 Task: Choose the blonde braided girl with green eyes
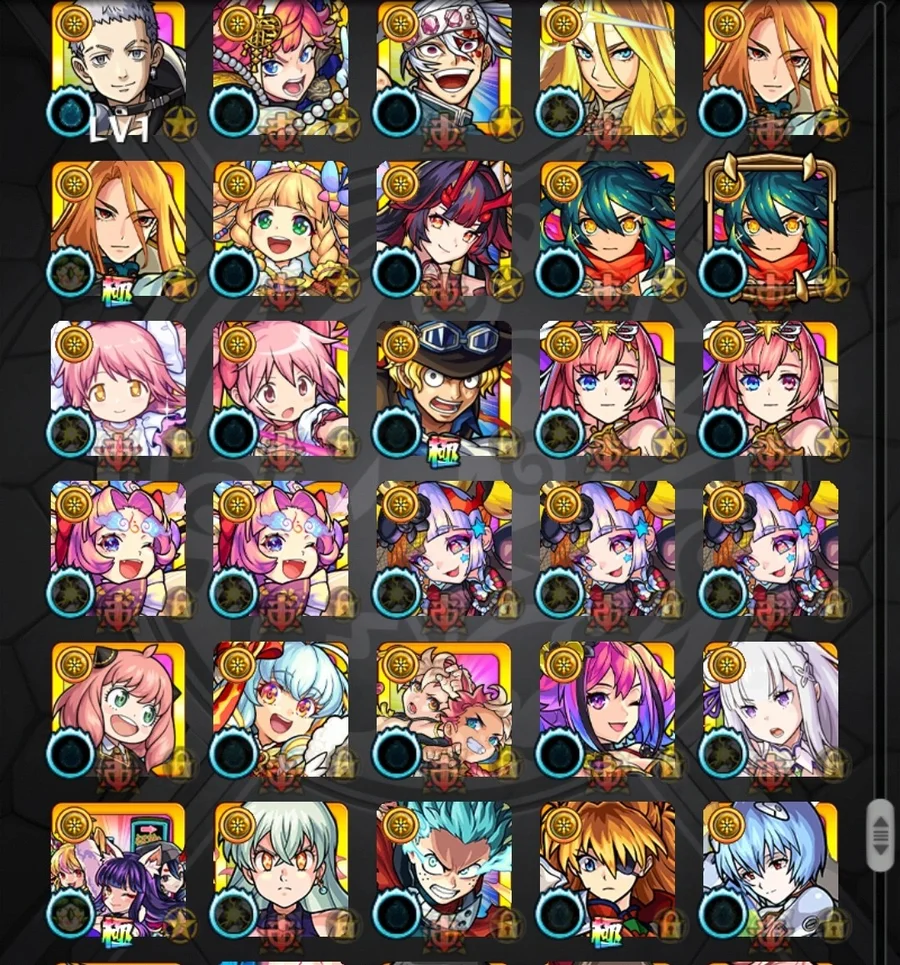(281, 230)
